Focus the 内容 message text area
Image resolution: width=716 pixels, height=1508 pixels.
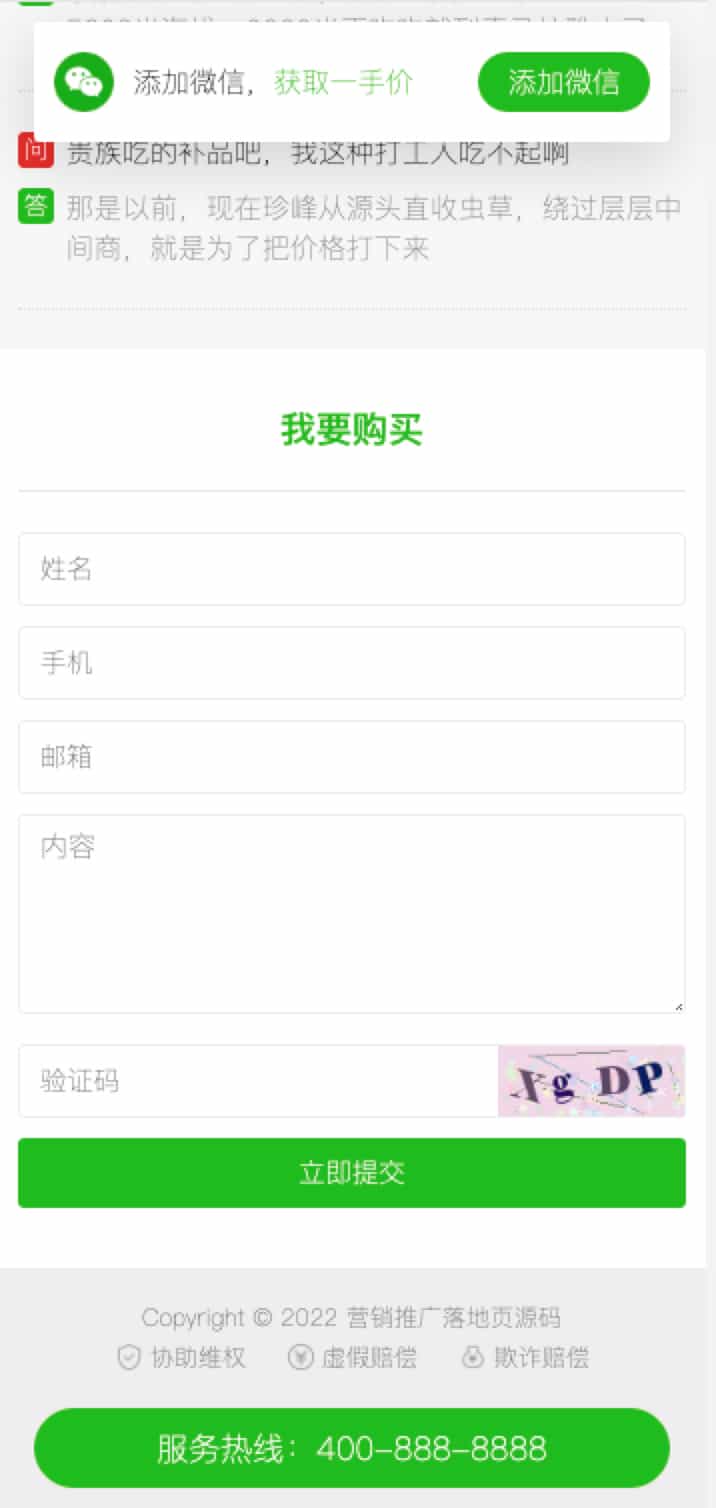pos(351,913)
